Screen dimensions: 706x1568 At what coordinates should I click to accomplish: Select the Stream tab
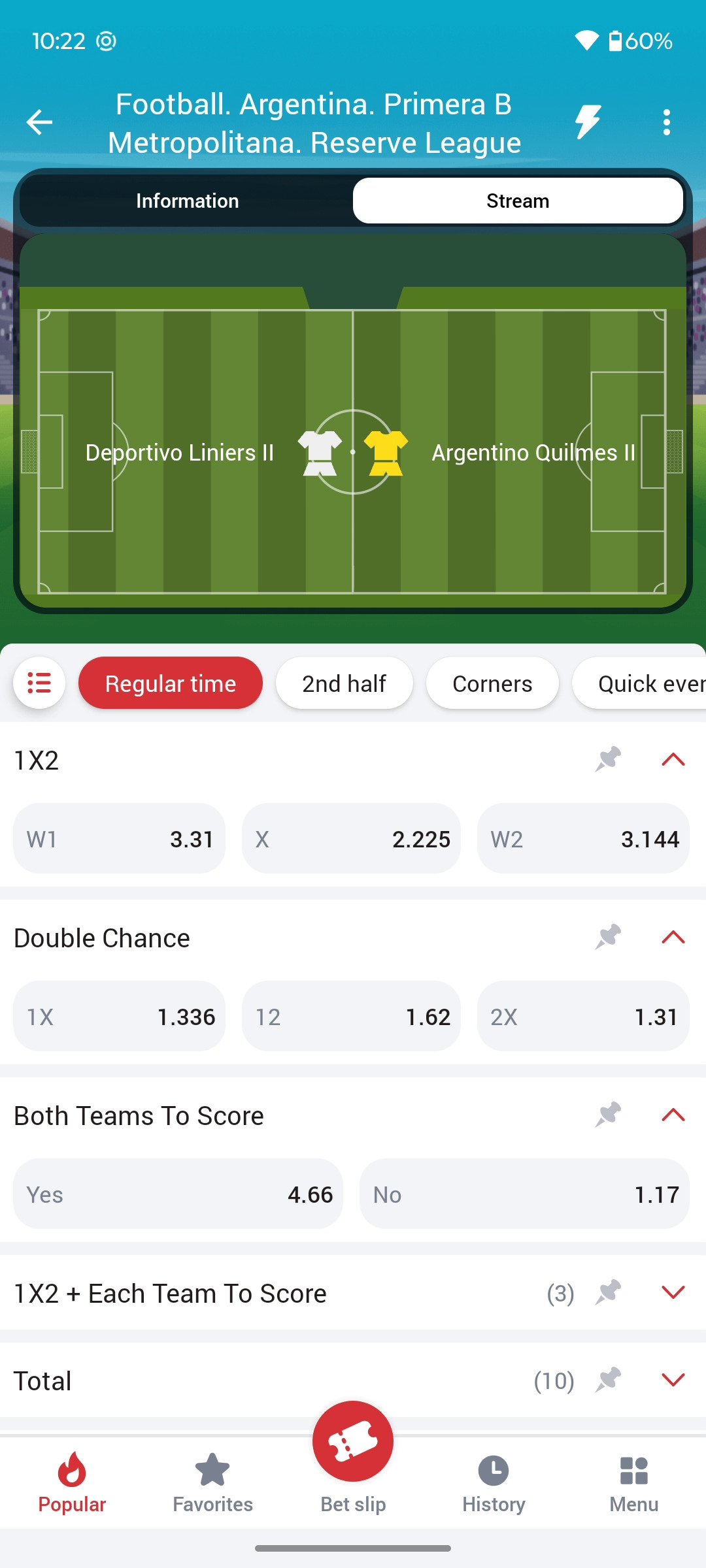point(518,201)
